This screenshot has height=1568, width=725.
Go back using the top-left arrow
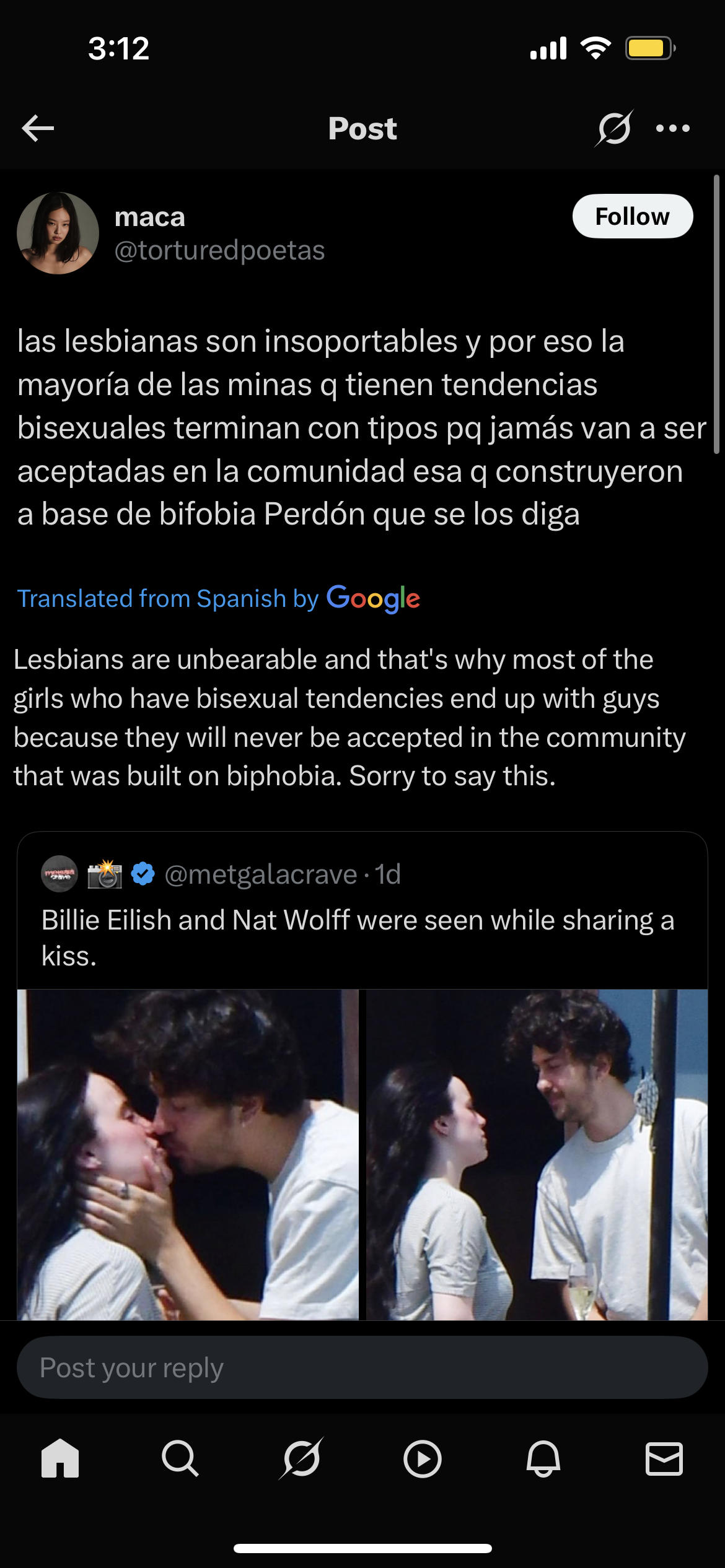pos(38,129)
